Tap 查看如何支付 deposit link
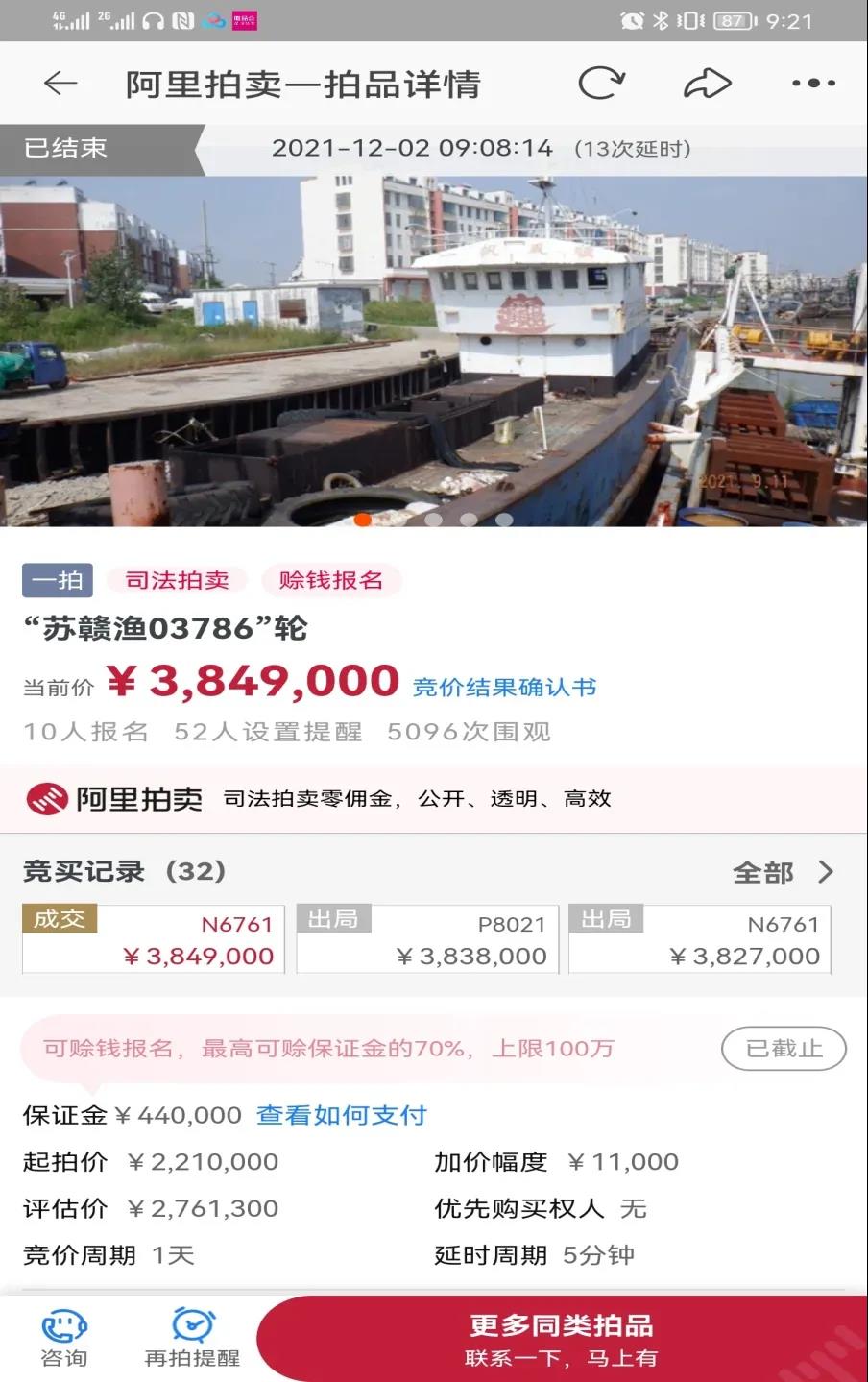 pyautogui.click(x=341, y=1115)
